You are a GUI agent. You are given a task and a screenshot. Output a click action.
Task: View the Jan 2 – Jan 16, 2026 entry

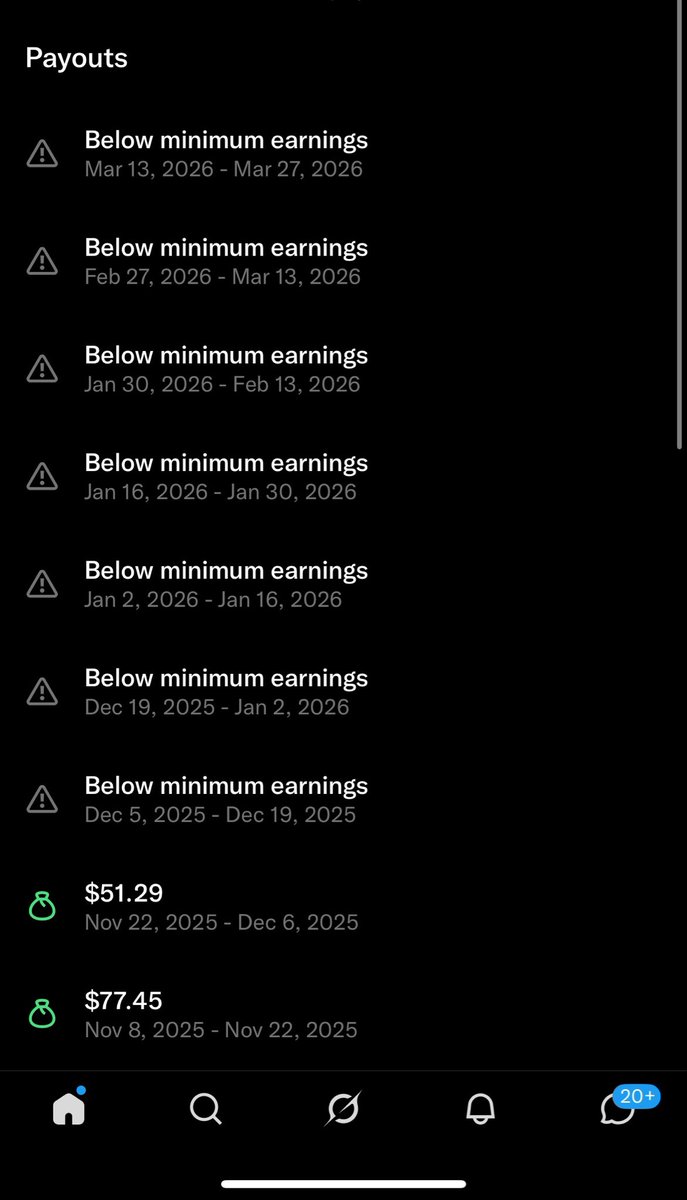pos(343,584)
